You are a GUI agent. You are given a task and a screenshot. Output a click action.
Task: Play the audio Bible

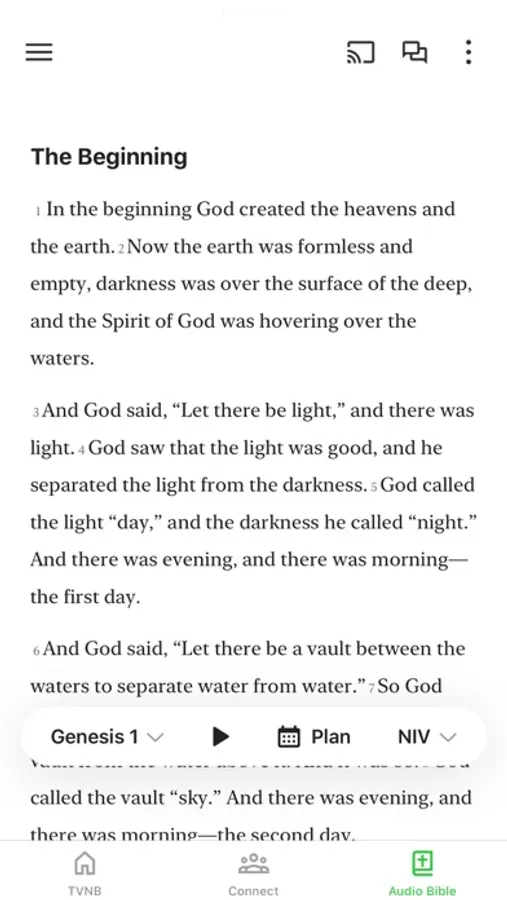click(220, 736)
